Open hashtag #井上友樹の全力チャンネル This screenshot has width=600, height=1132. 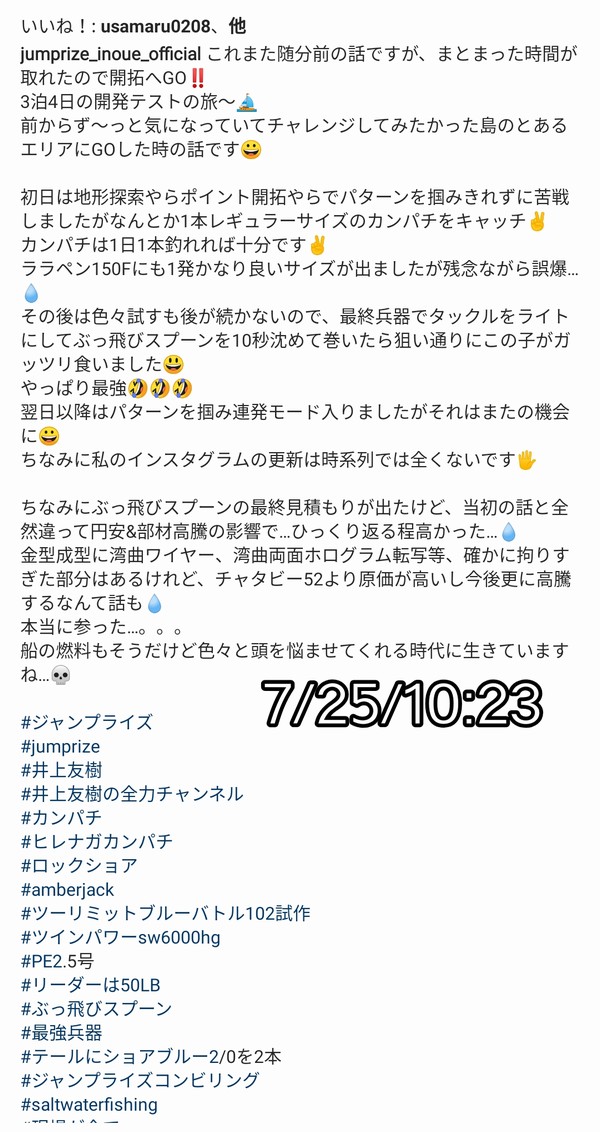pos(131,794)
